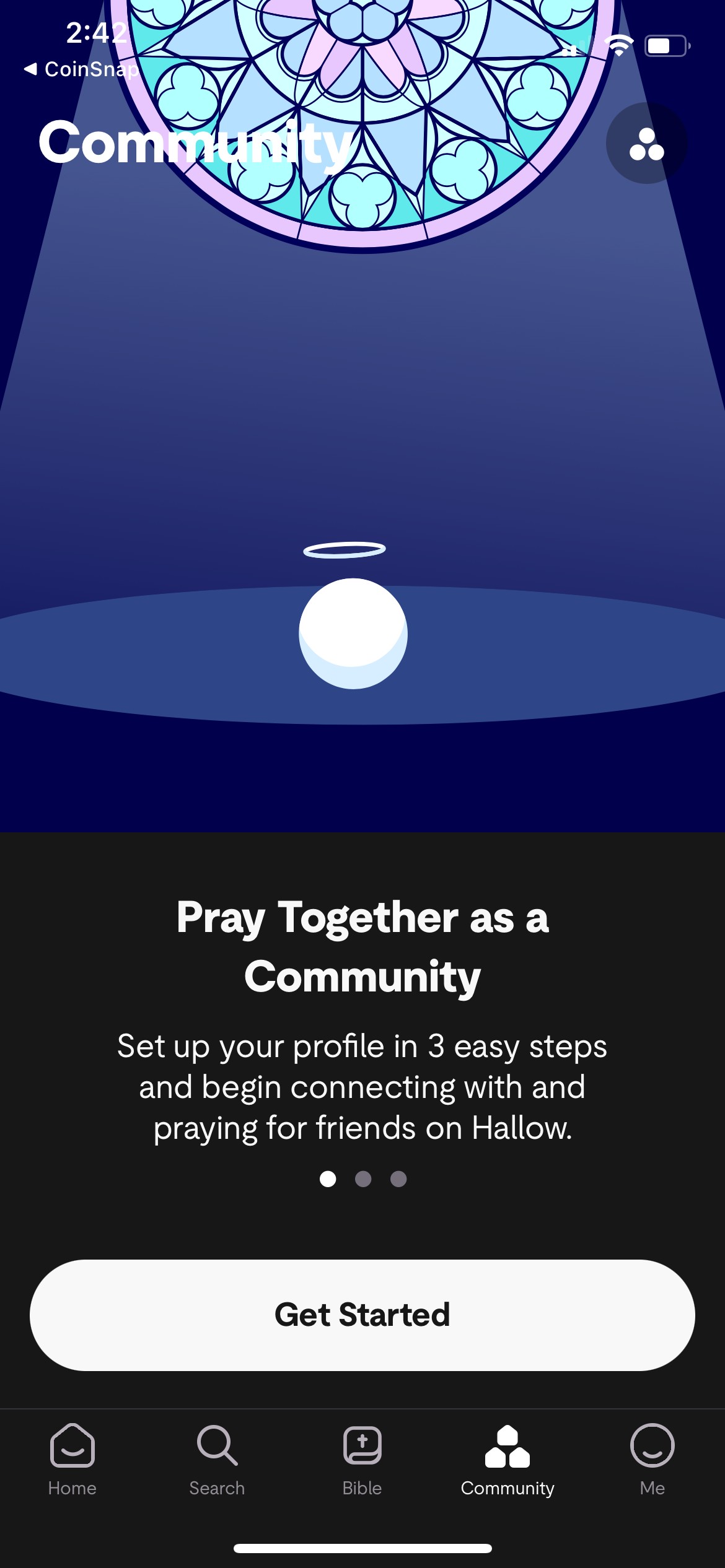Jump to the second onboarding page dot

(x=363, y=1179)
